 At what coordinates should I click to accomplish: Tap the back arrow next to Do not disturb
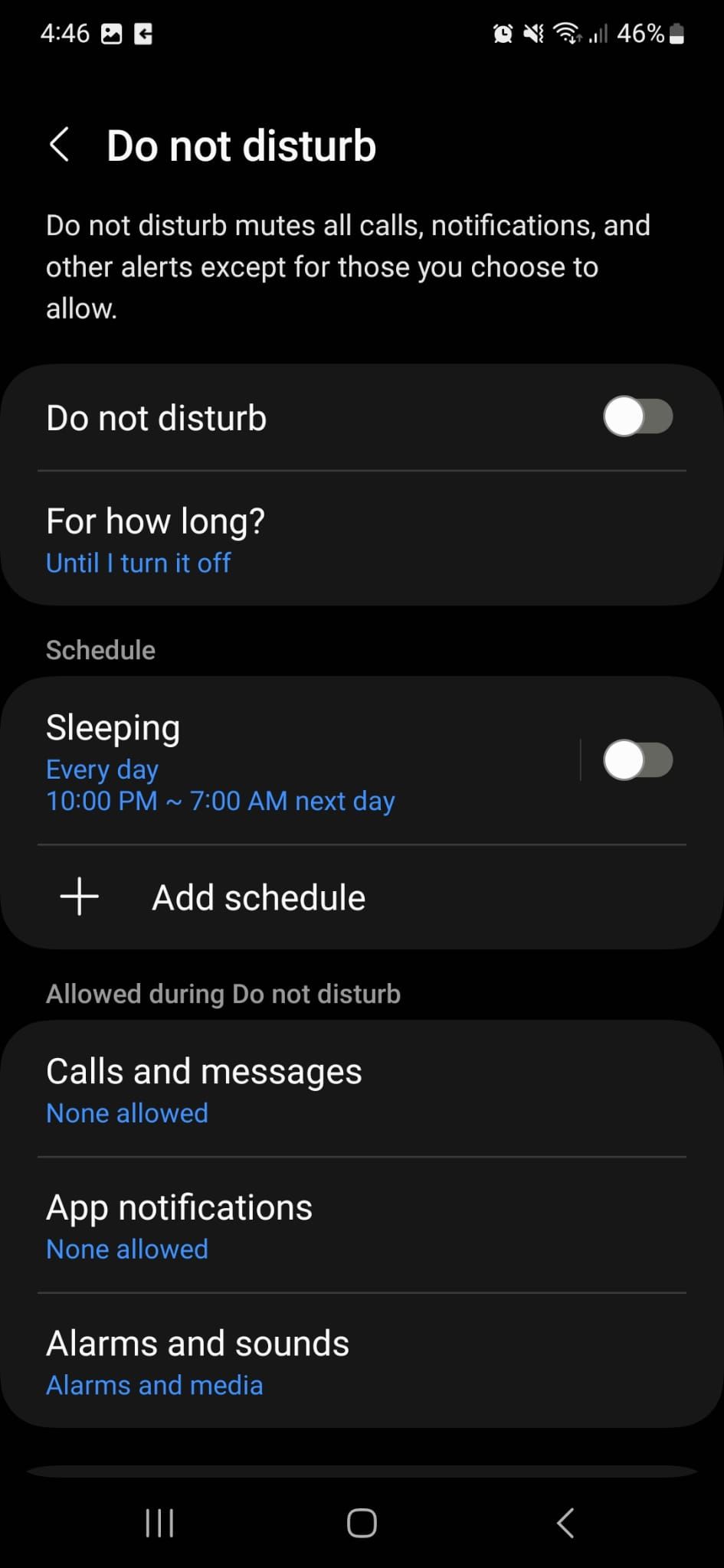[60, 145]
